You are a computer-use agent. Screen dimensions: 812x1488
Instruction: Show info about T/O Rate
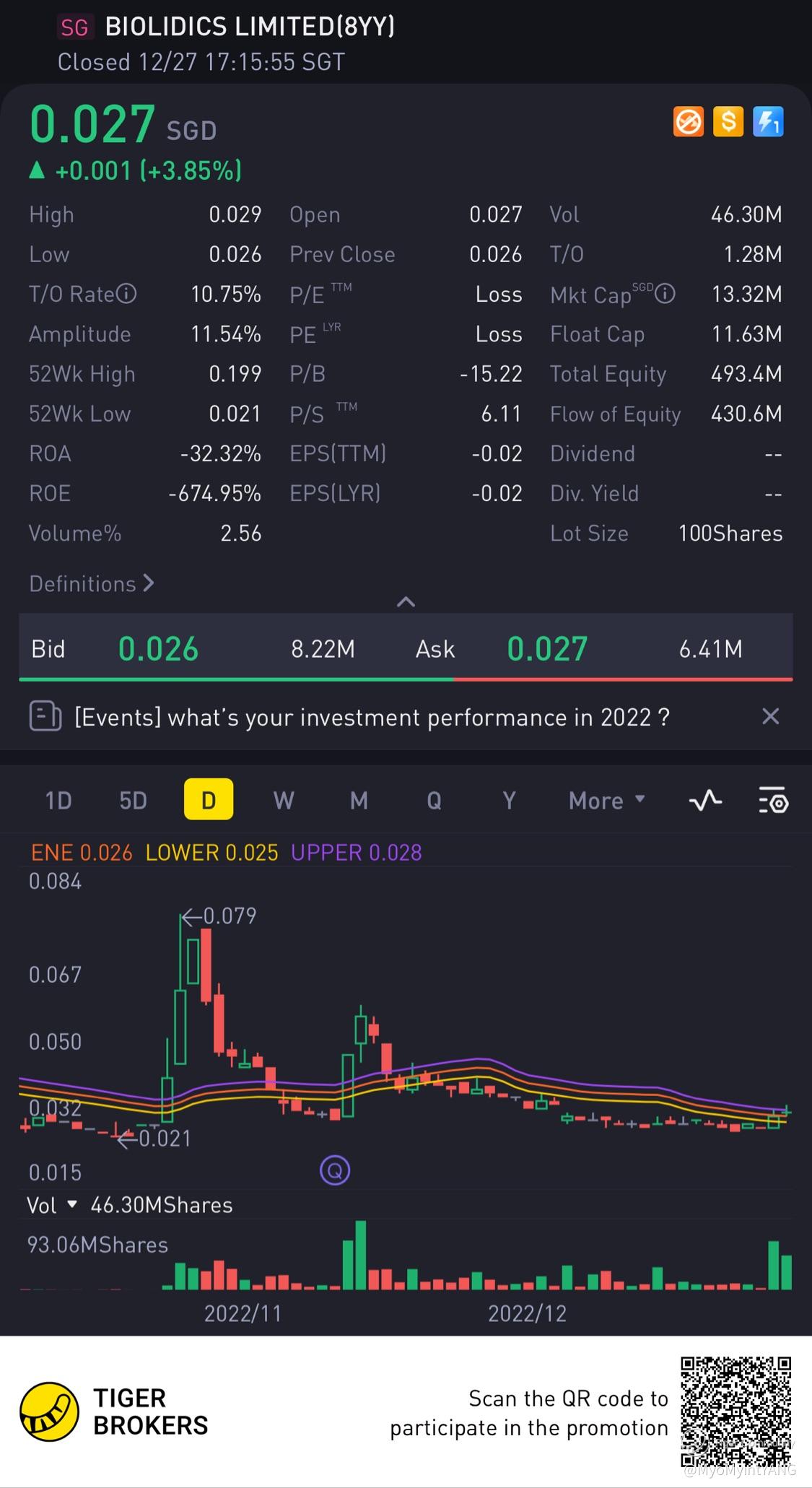(126, 294)
